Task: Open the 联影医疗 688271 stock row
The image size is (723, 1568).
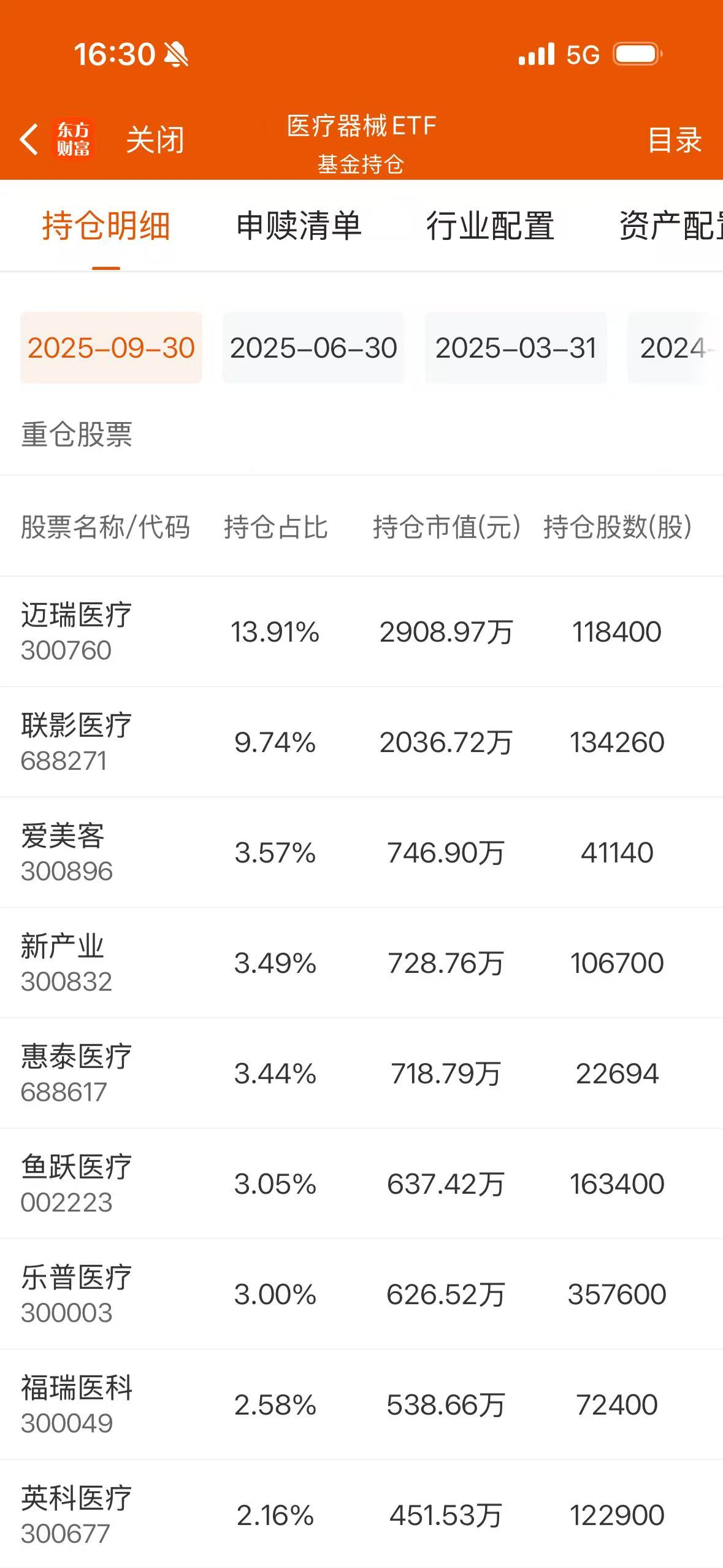Action: (77, 742)
